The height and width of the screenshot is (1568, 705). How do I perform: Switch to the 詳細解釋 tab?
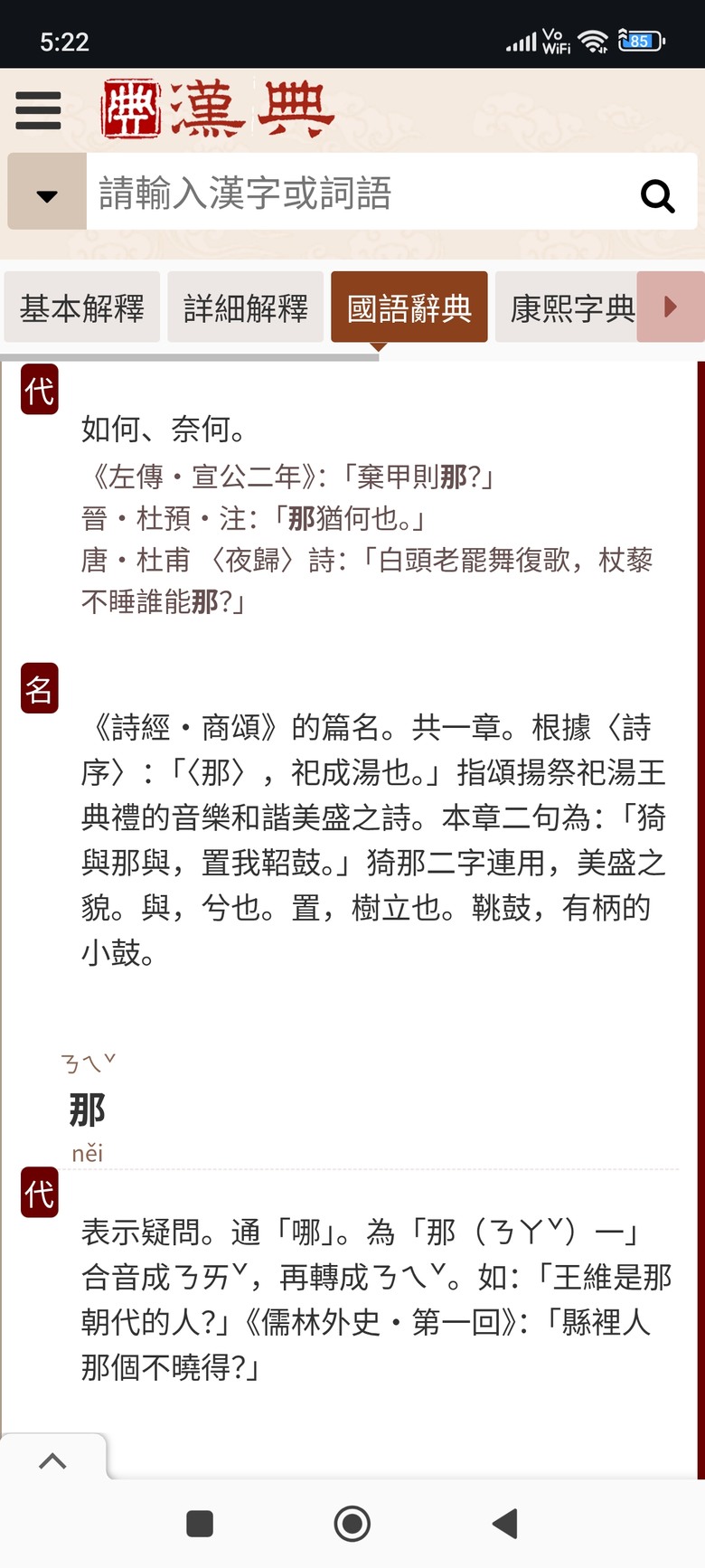245,308
